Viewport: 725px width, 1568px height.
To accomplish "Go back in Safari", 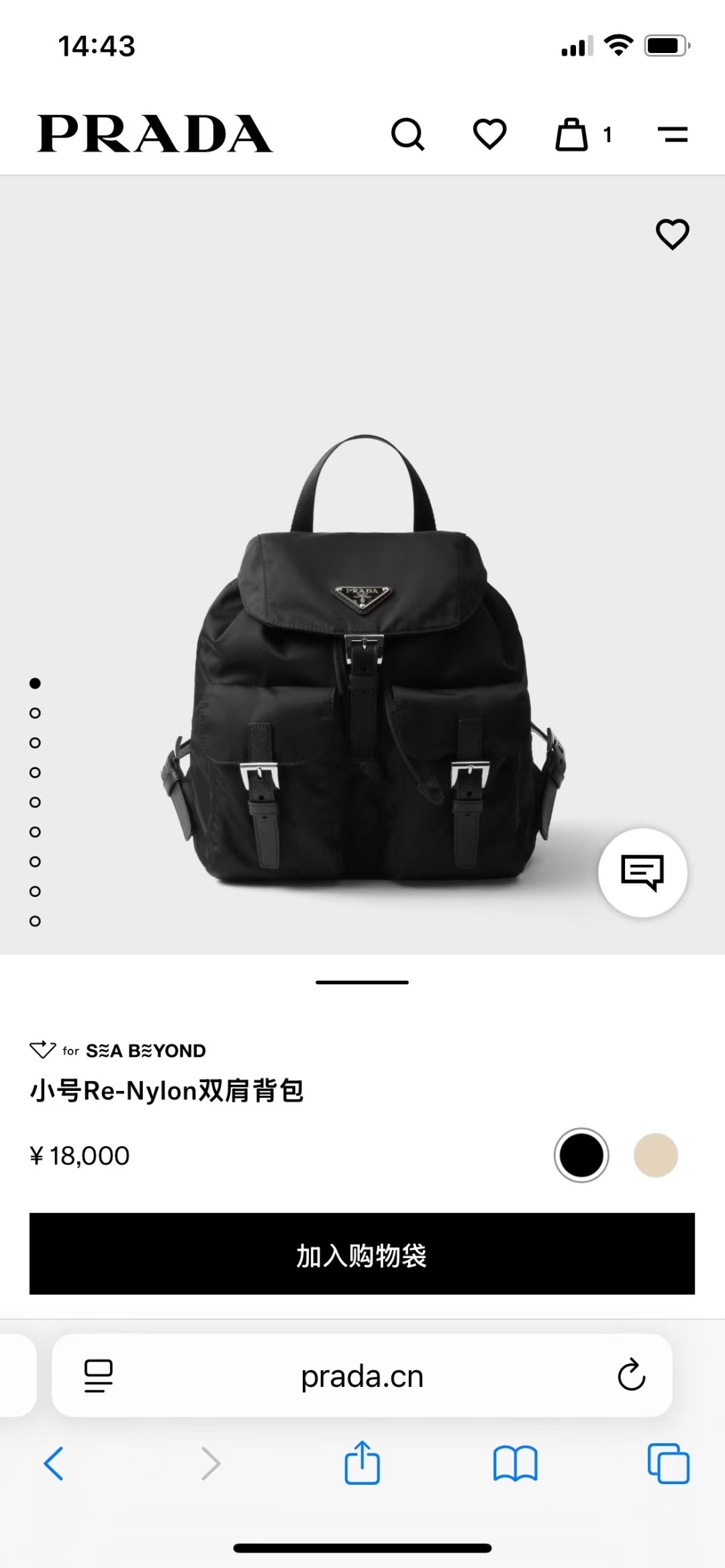I will tap(54, 1463).
